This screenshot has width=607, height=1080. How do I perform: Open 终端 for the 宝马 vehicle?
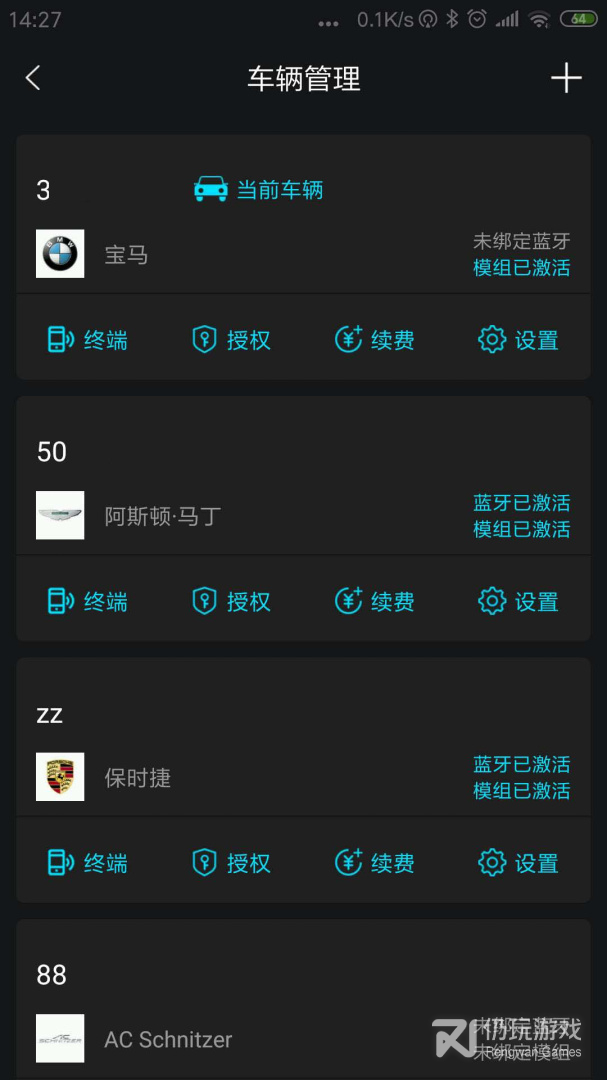point(88,340)
